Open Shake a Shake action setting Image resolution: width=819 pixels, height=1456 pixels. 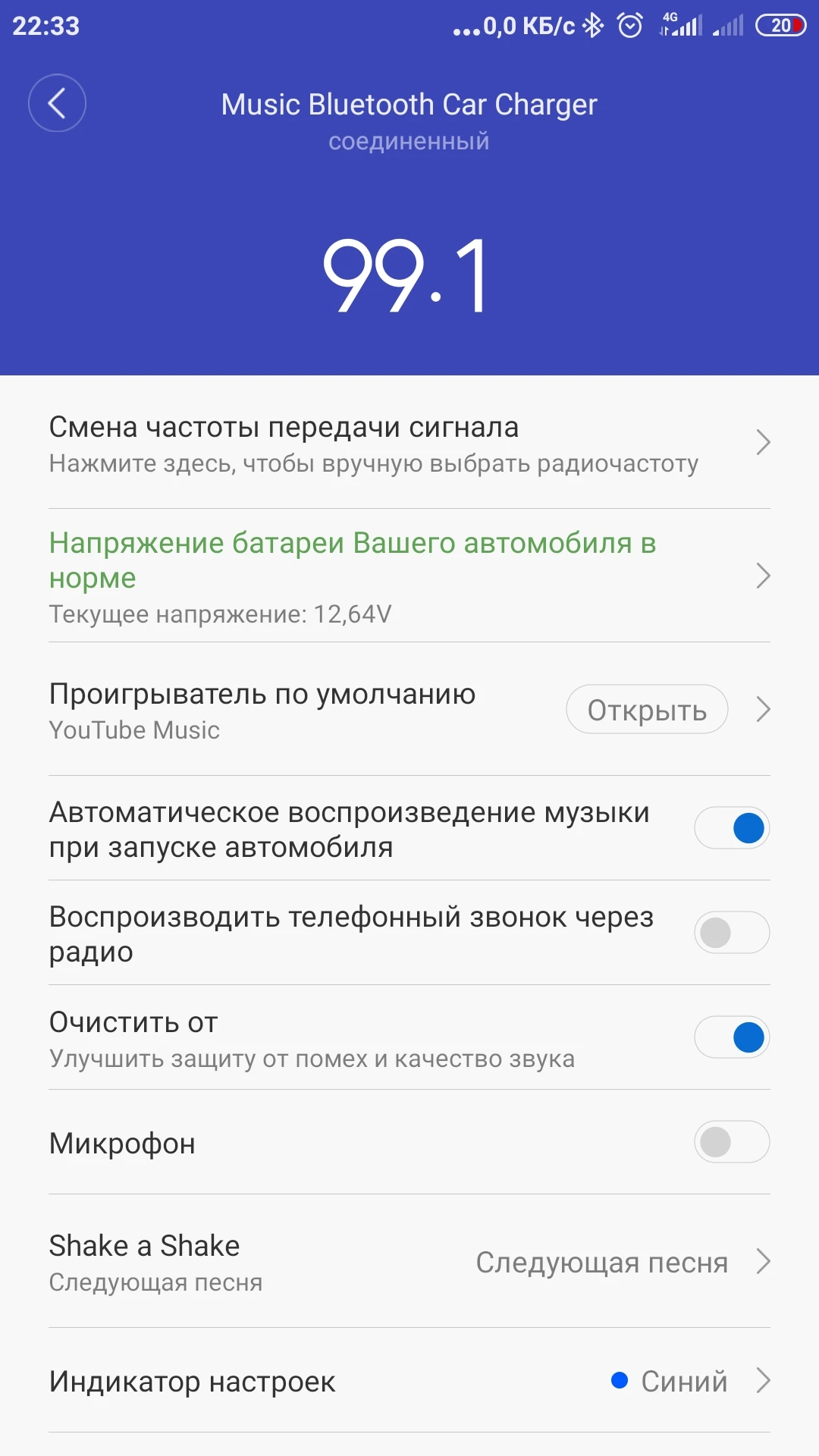pos(409,1262)
